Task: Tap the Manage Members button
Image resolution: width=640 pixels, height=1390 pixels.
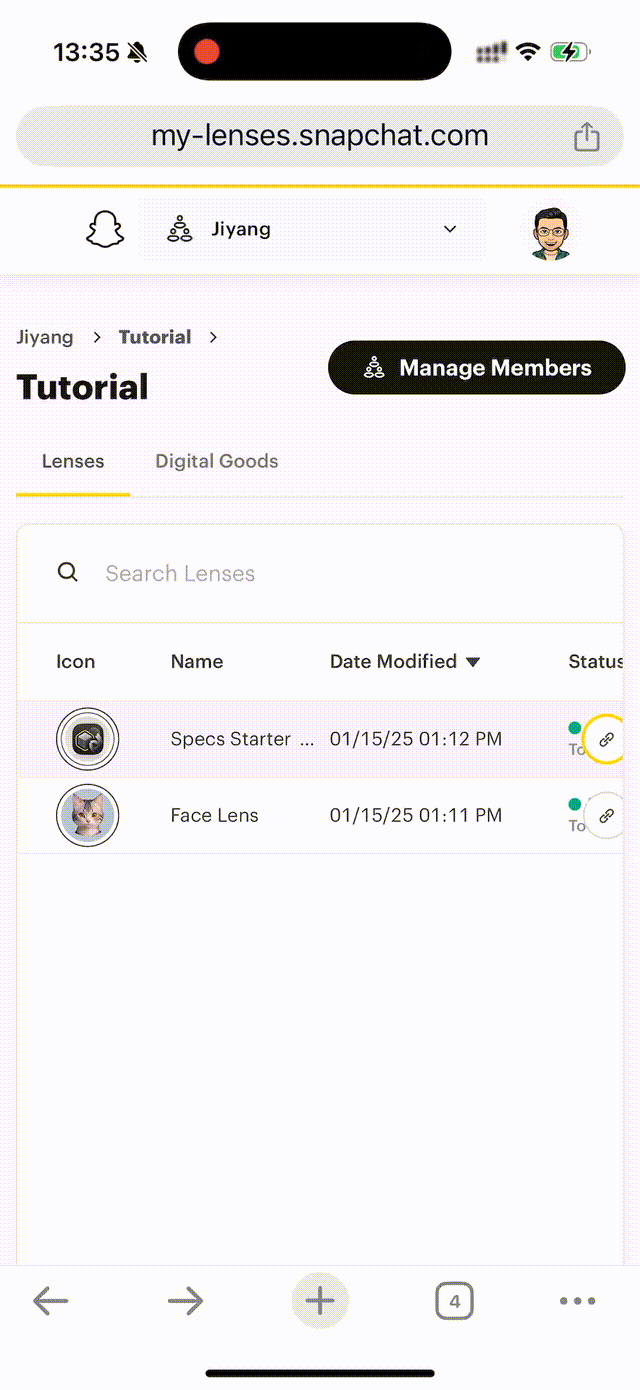Action: click(477, 368)
